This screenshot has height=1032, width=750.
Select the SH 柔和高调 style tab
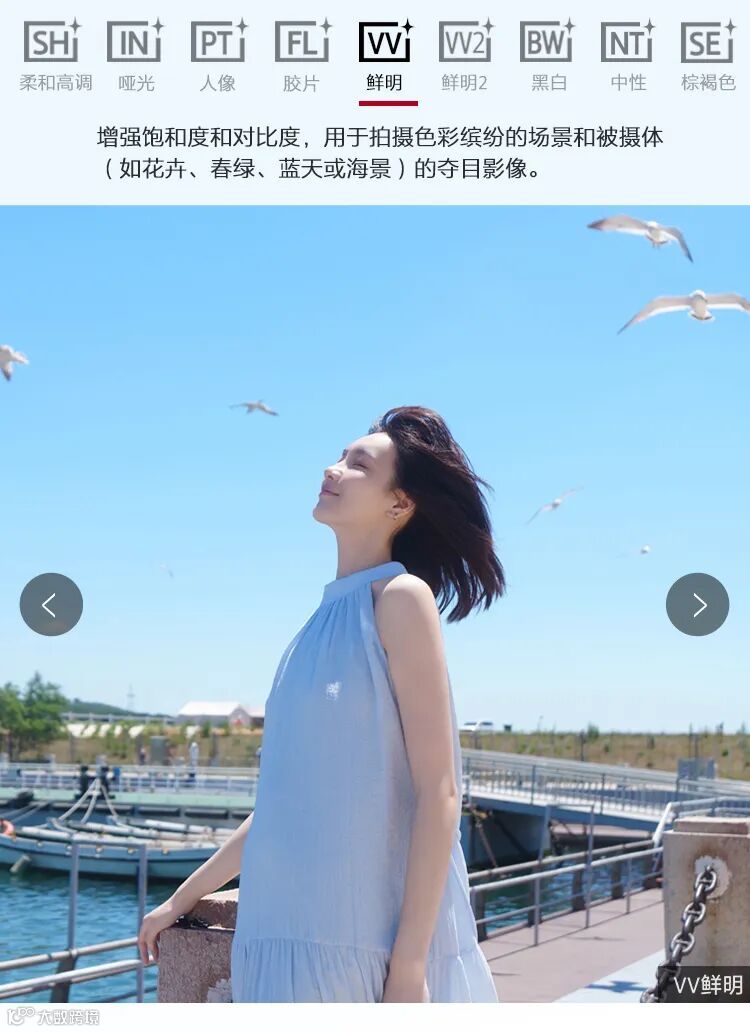pos(55,55)
